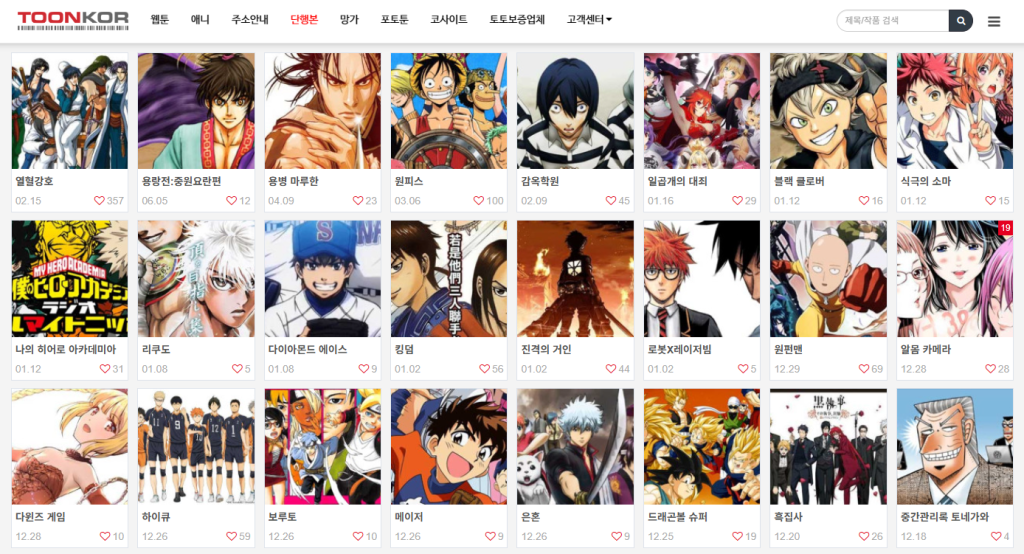
Task: Open the 킹덤 card
Action: coord(448,280)
